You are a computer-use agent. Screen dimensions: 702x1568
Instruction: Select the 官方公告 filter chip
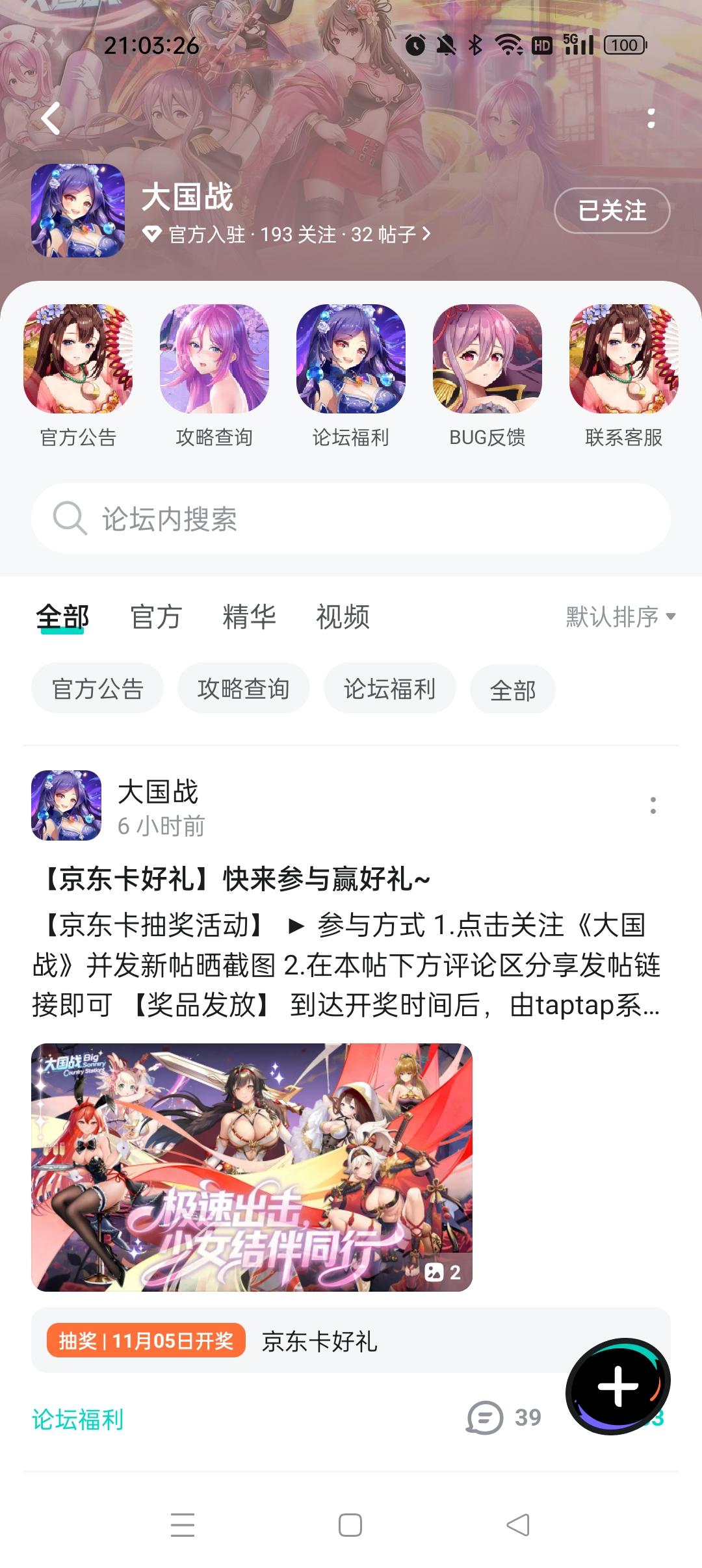click(x=97, y=688)
